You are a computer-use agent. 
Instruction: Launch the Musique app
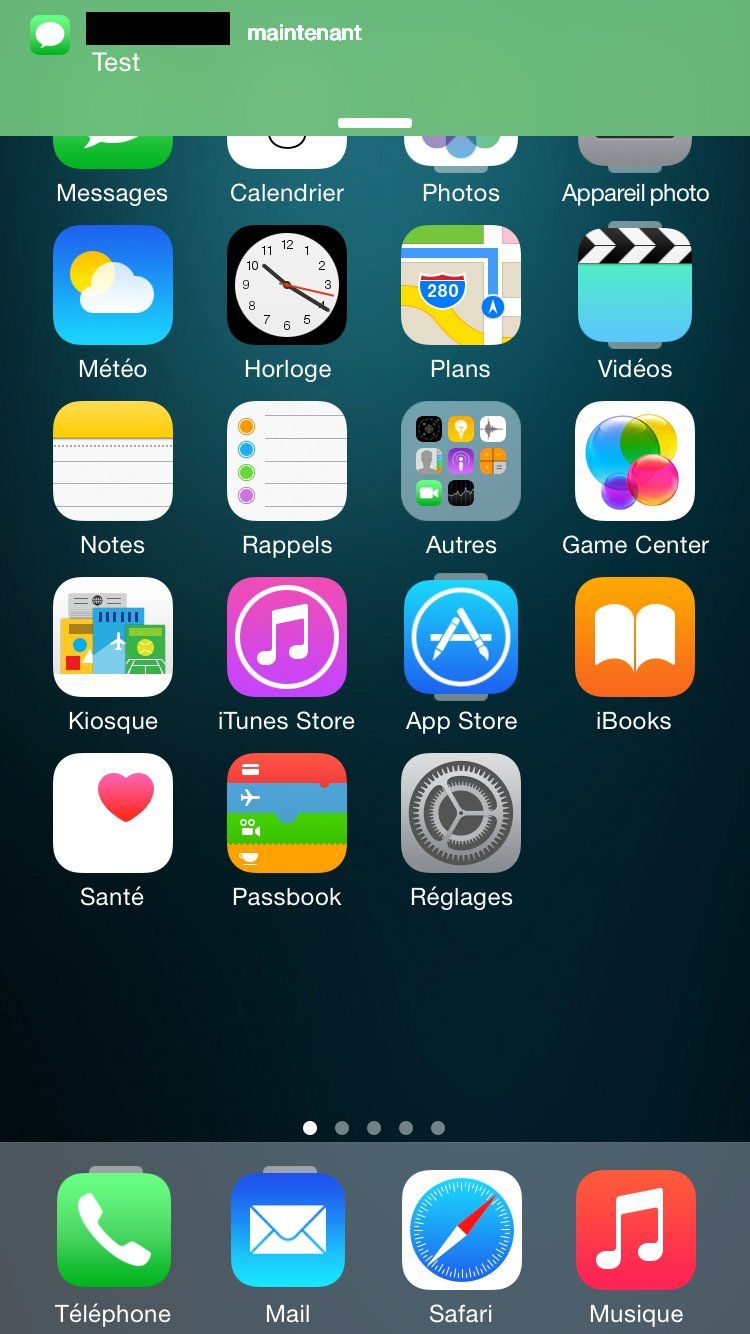point(635,1230)
